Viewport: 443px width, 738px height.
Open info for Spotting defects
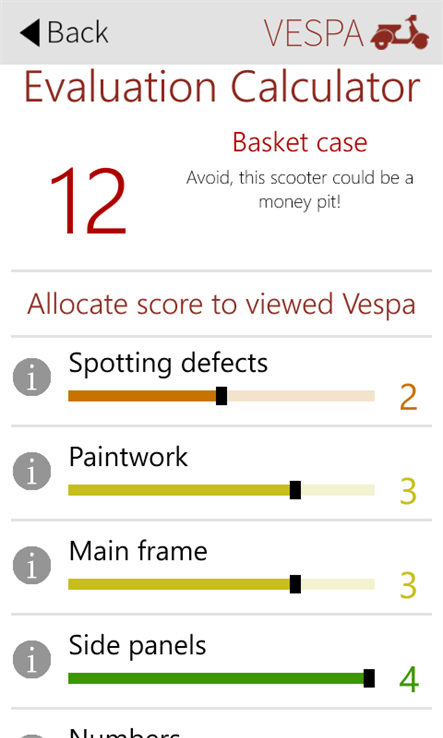32,377
